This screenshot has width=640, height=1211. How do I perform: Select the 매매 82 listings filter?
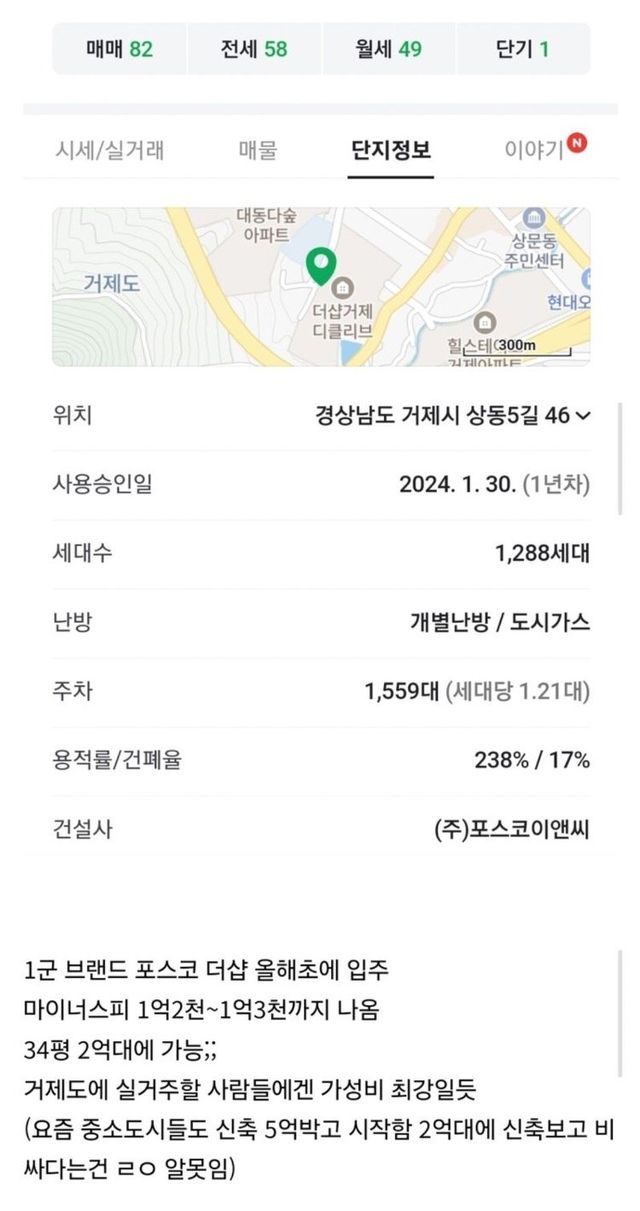(x=120, y=49)
